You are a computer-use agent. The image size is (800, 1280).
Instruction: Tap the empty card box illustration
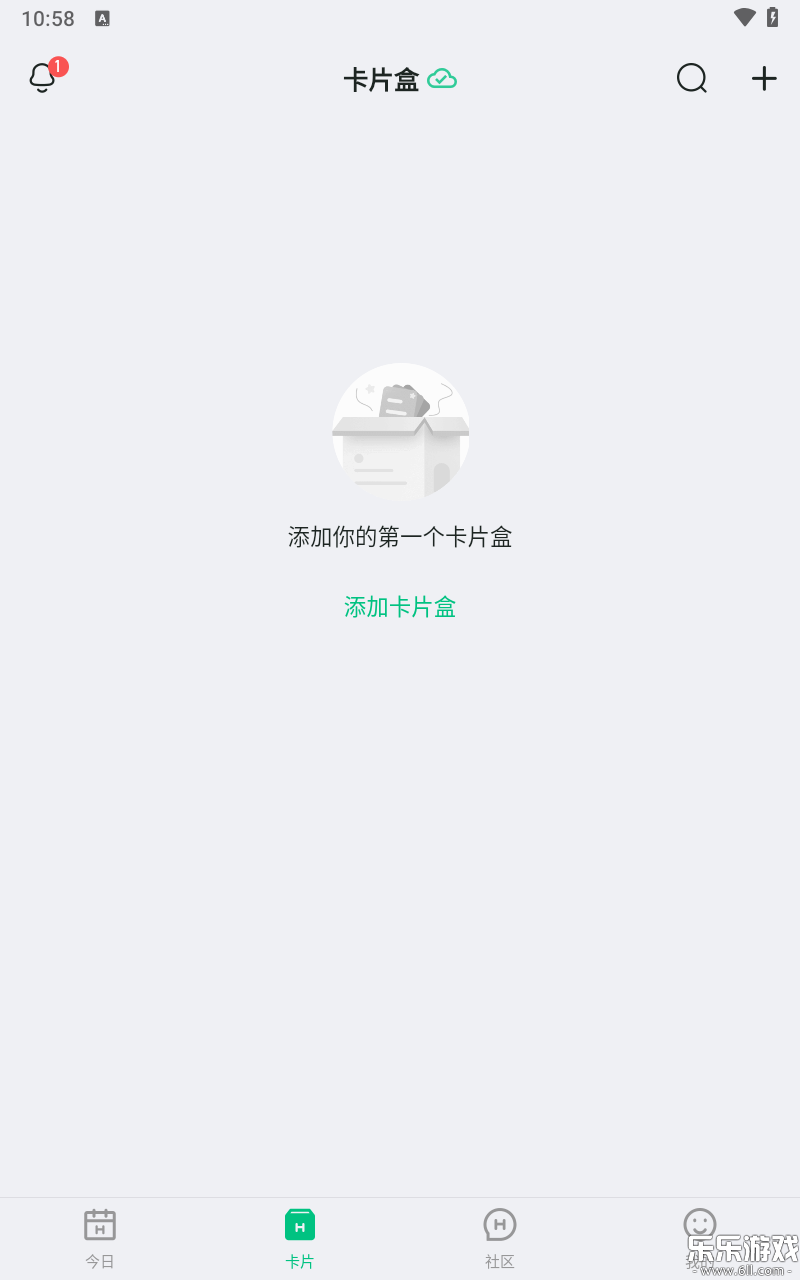[400, 432]
